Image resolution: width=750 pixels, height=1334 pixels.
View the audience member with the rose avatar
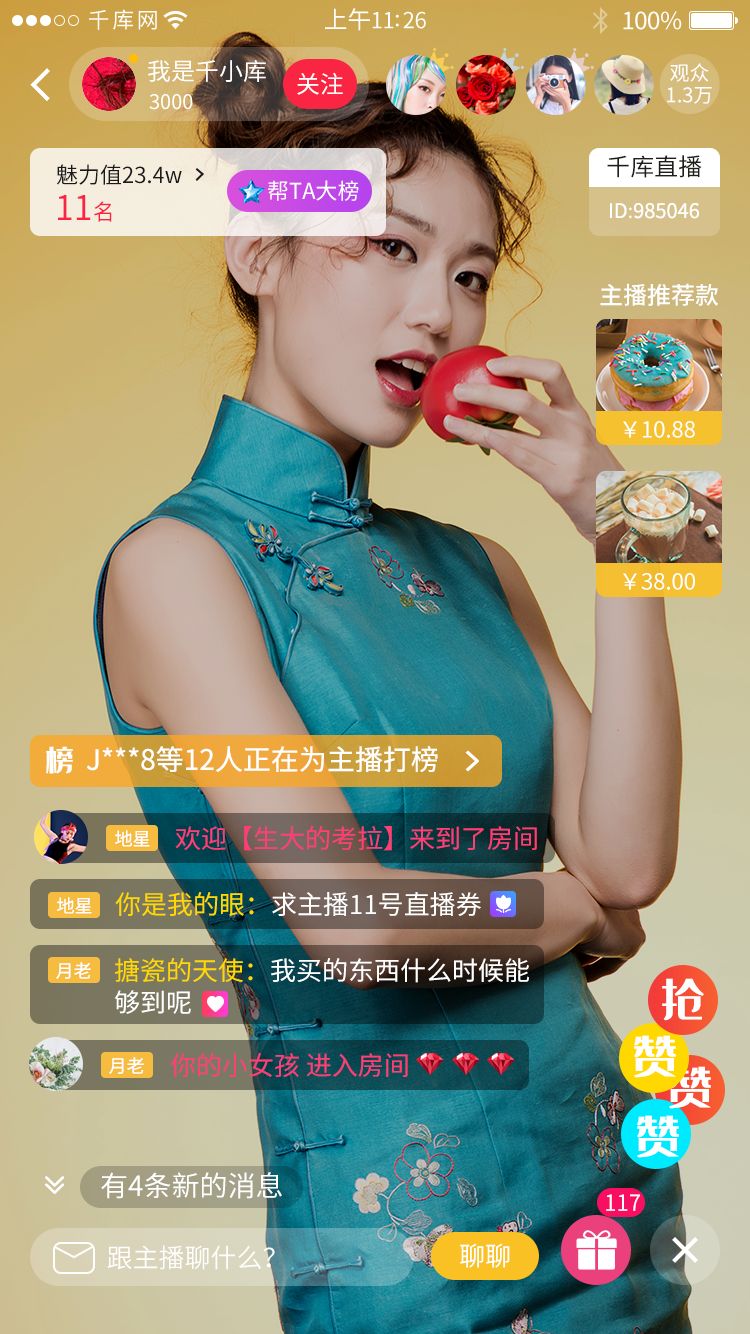tap(486, 85)
